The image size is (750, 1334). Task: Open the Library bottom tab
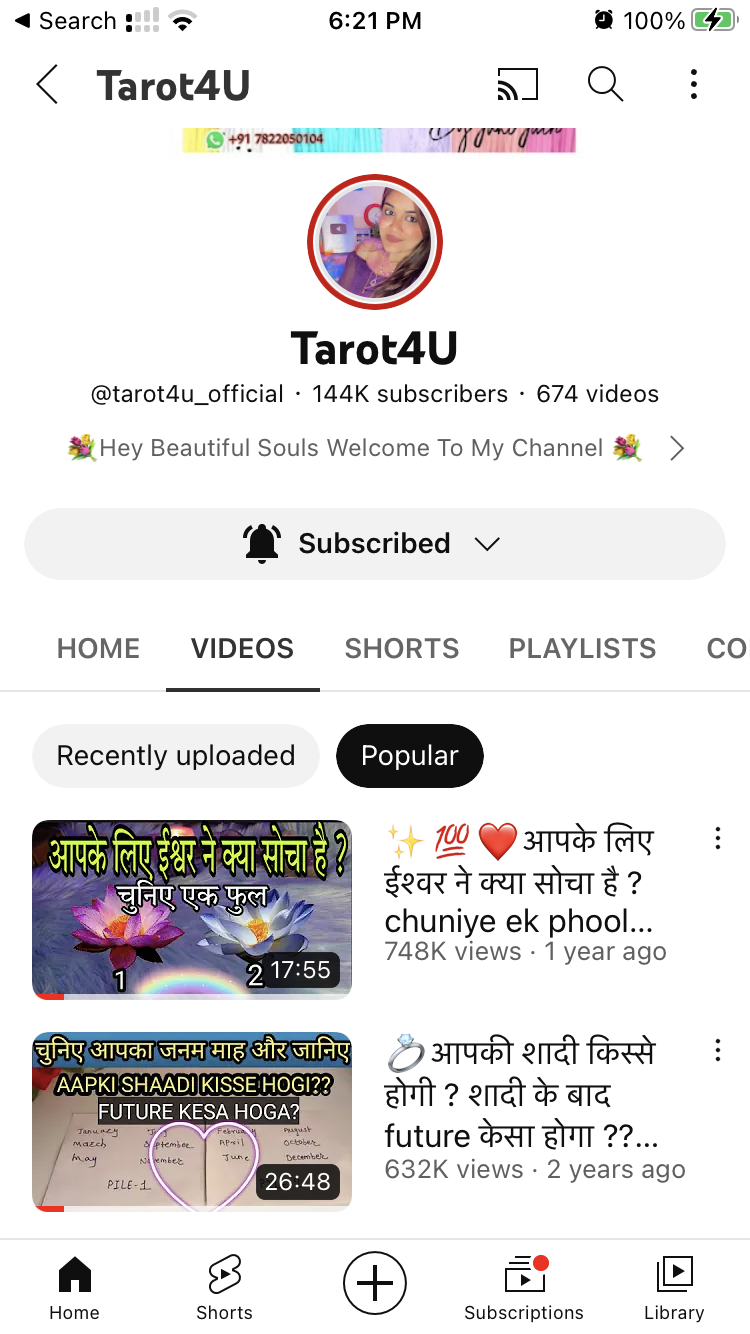674,1288
